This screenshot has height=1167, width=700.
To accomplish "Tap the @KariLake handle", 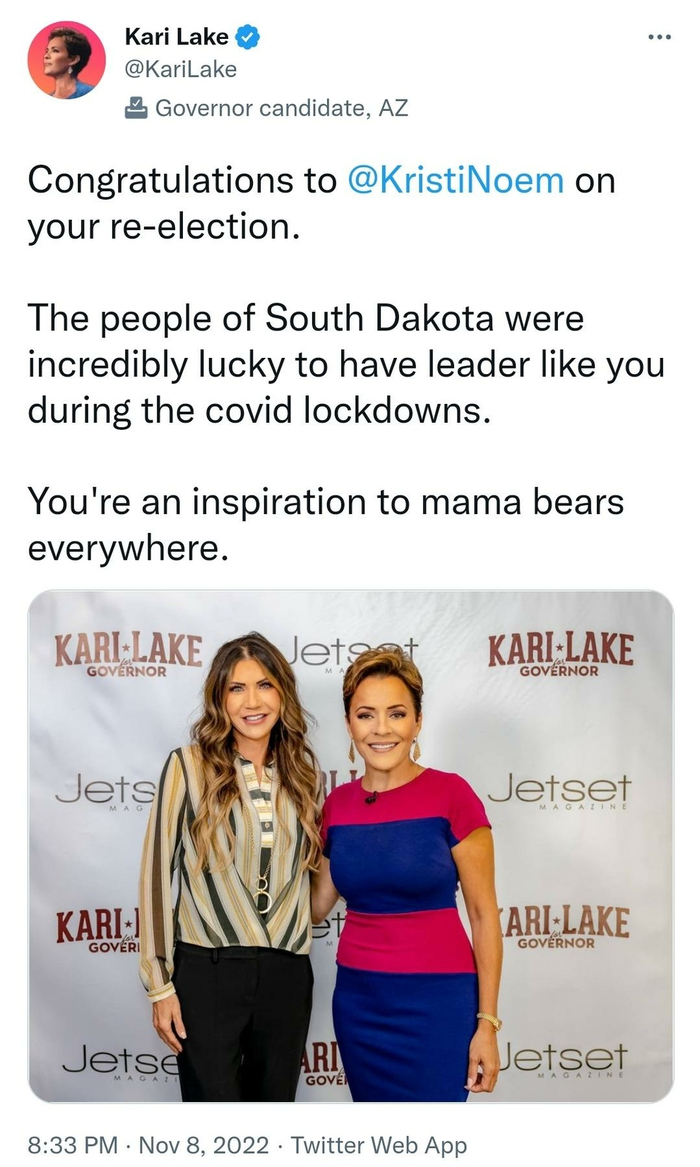I will coord(180,70).
